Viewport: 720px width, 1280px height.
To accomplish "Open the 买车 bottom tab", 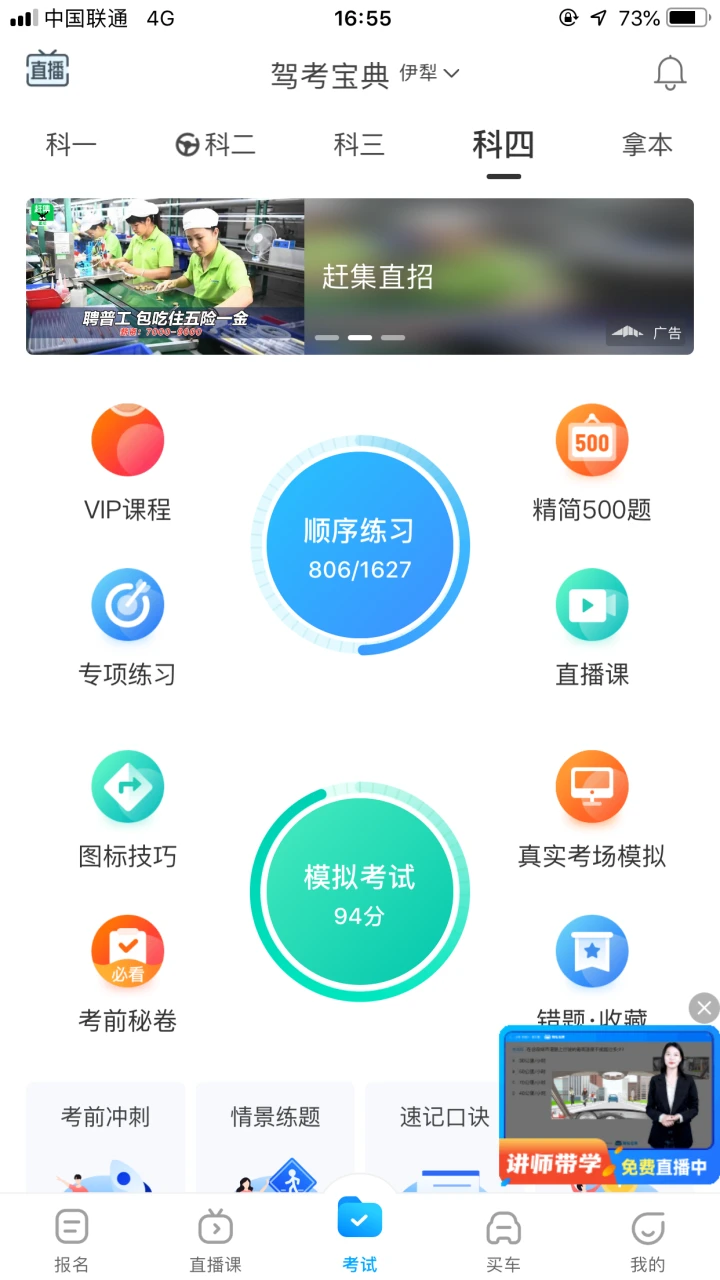I will (x=503, y=1240).
